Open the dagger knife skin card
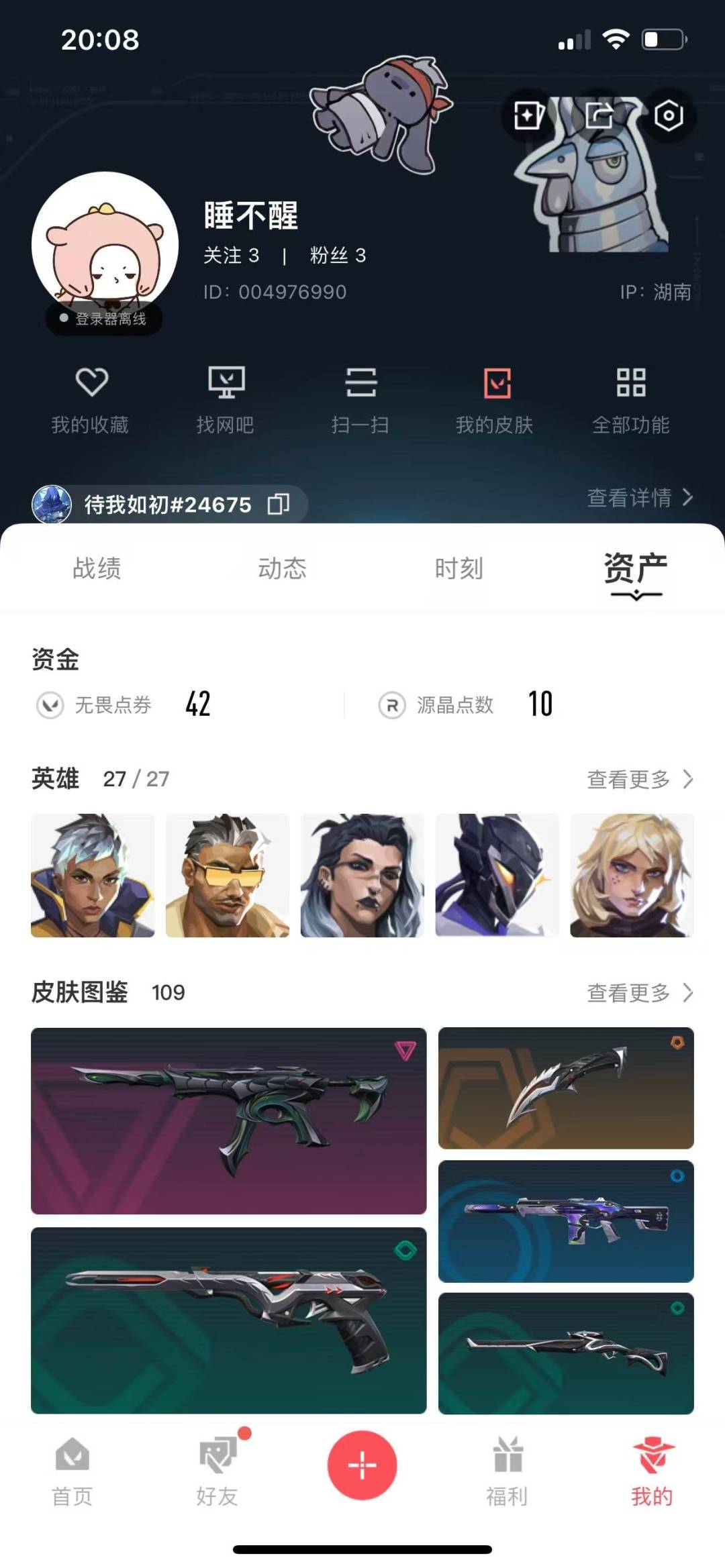Image resolution: width=725 pixels, height=1568 pixels. coord(566,1088)
